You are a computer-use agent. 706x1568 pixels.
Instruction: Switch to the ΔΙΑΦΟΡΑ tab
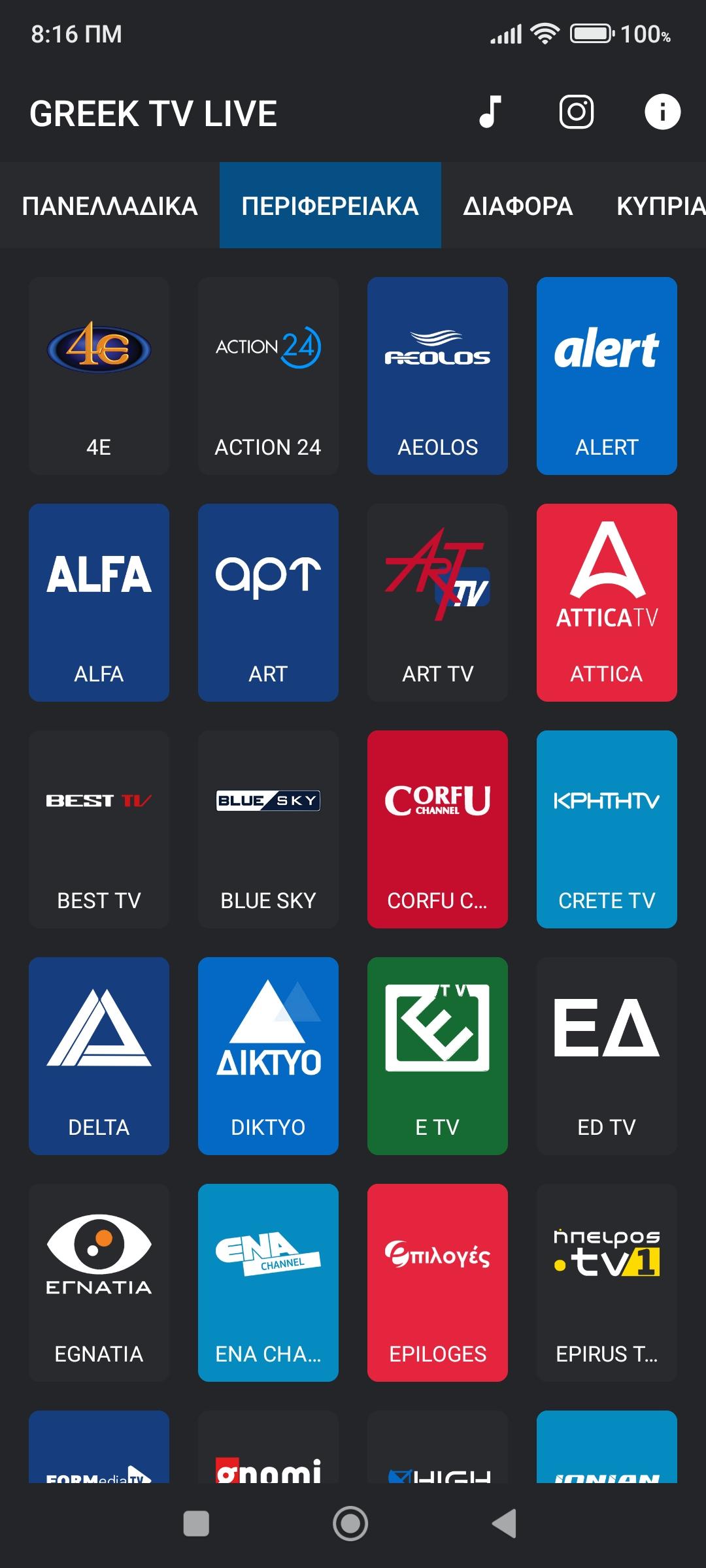pyautogui.click(x=518, y=205)
